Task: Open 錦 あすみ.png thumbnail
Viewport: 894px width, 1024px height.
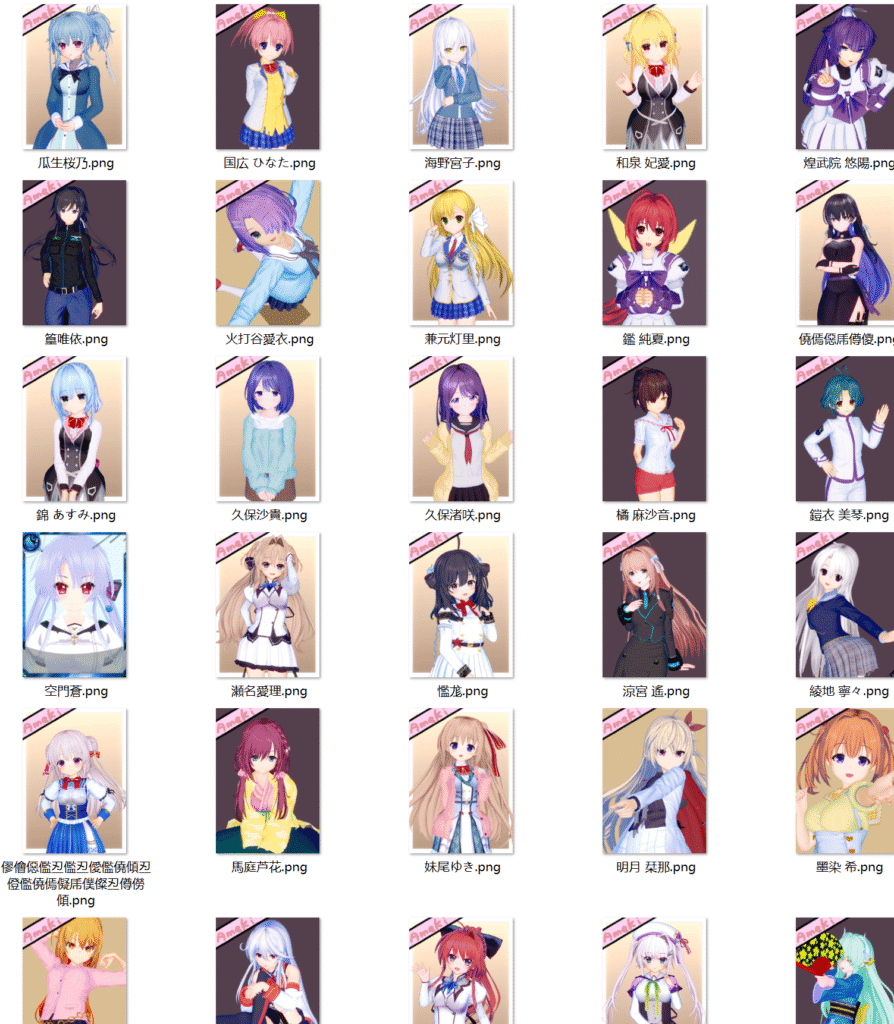Action: pyautogui.click(x=74, y=430)
